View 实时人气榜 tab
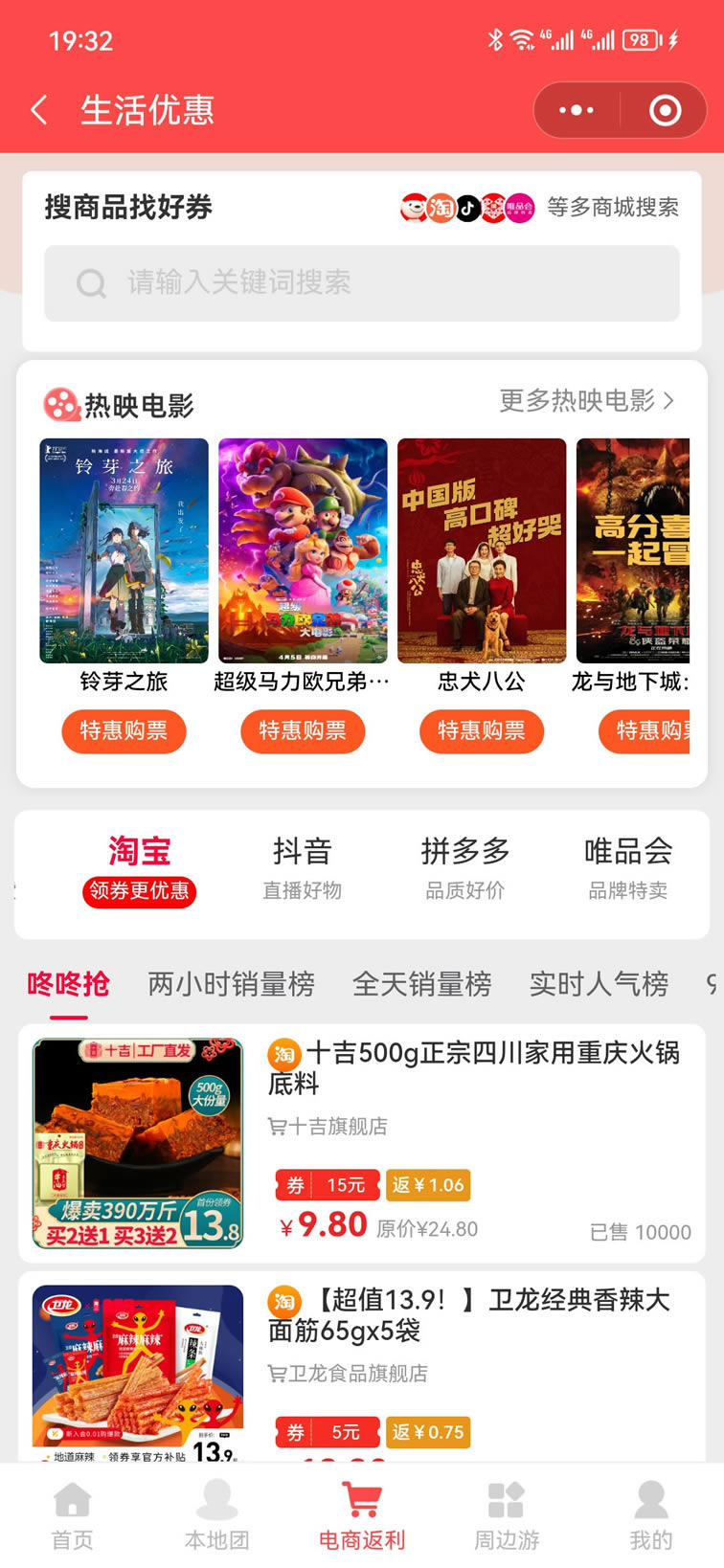The width and height of the screenshot is (724, 1568). click(x=600, y=984)
